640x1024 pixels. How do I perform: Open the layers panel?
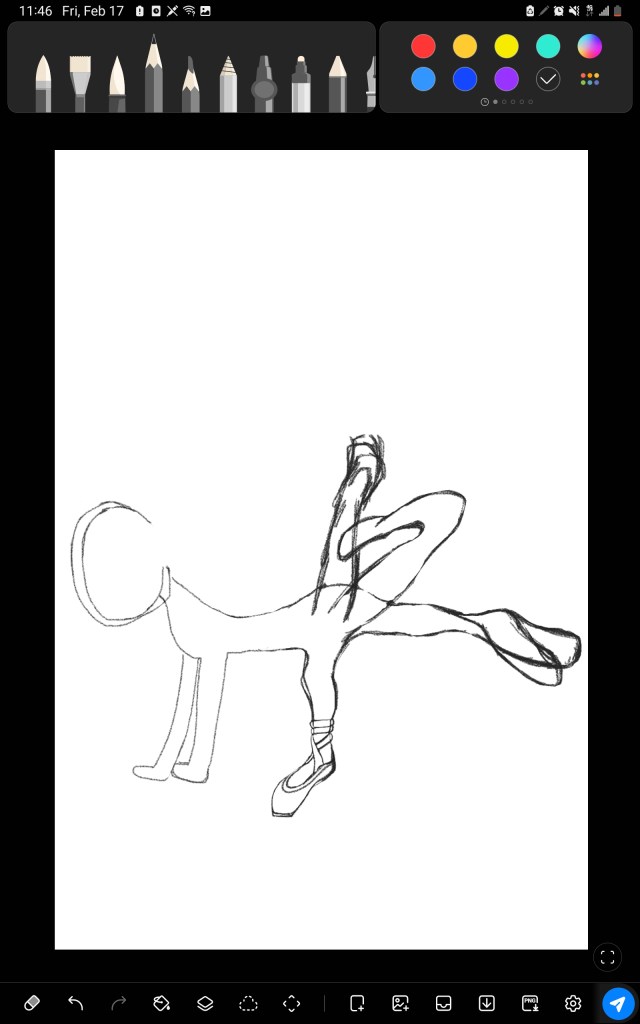[205, 1002]
